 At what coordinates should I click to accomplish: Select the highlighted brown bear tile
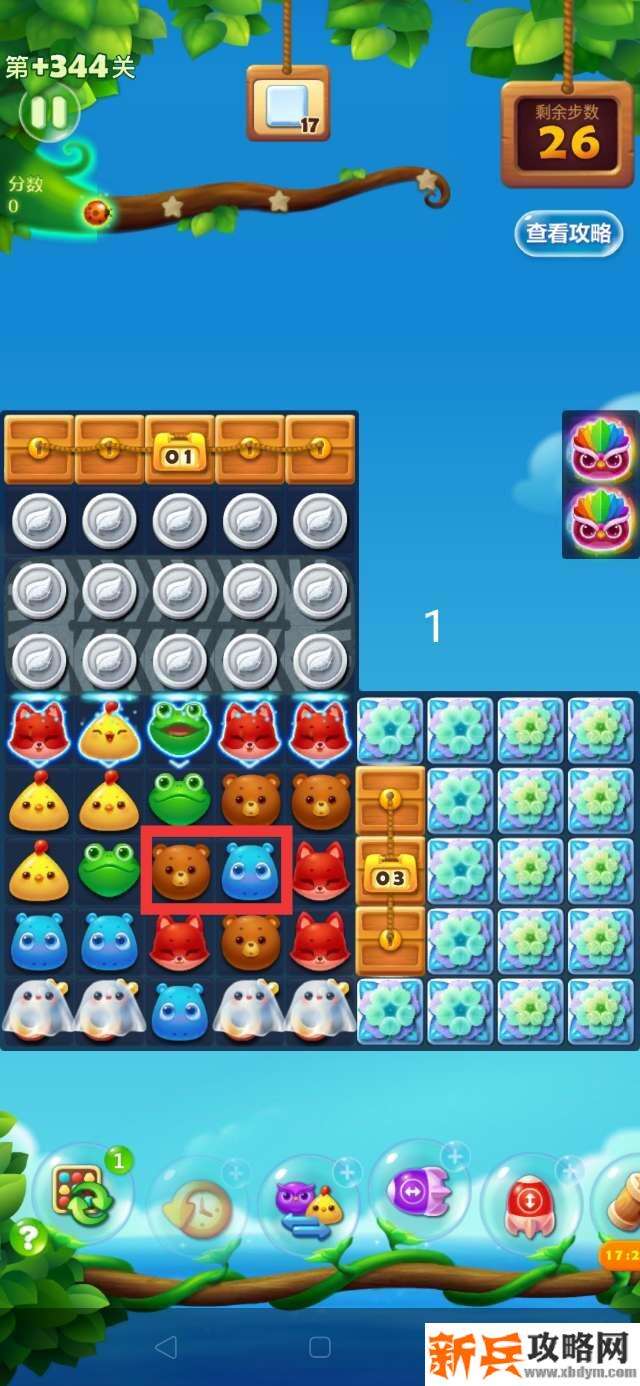click(x=181, y=871)
